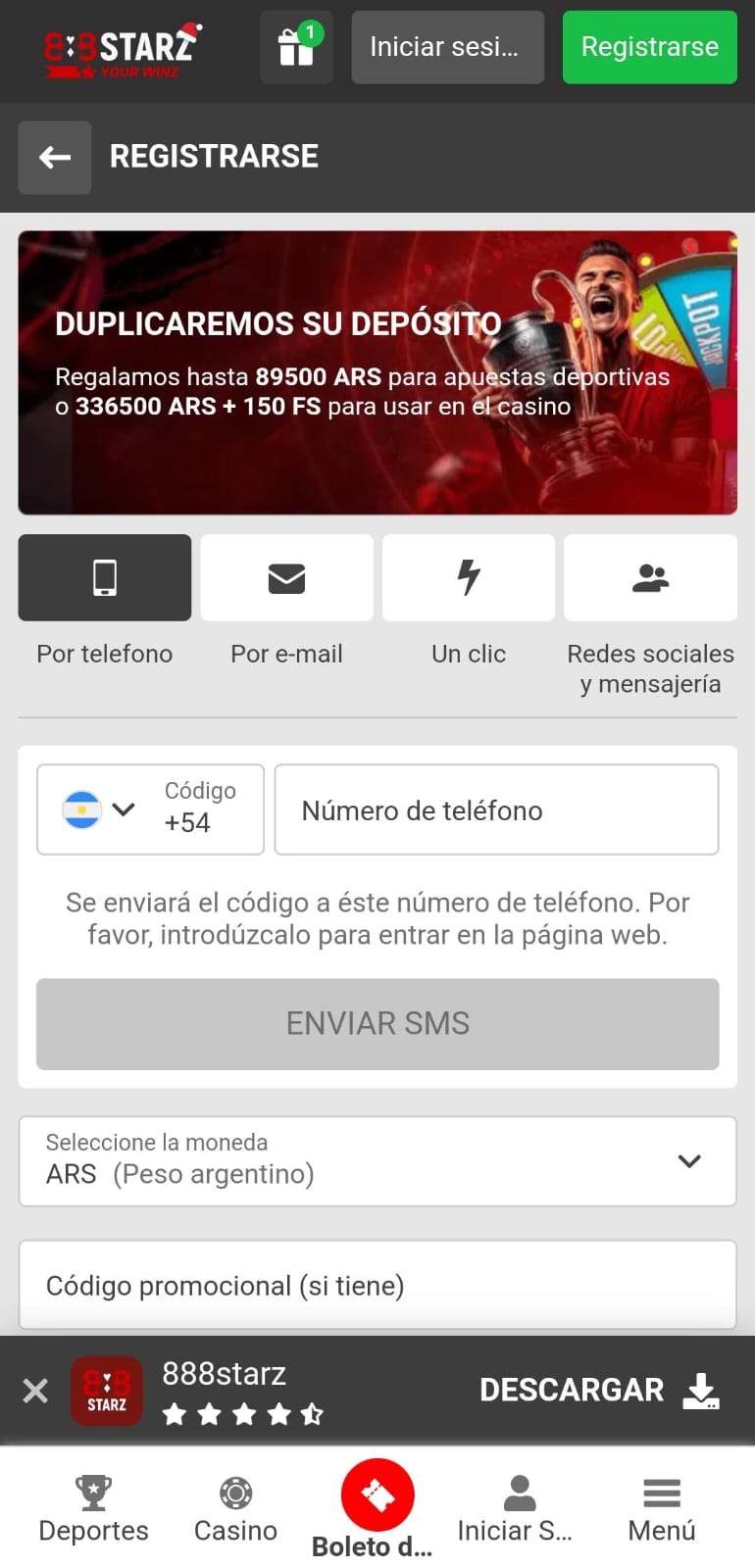The width and height of the screenshot is (755, 1568).
Task: Dismiss the 888starz app download banner
Action: (x=35, y=1391)
